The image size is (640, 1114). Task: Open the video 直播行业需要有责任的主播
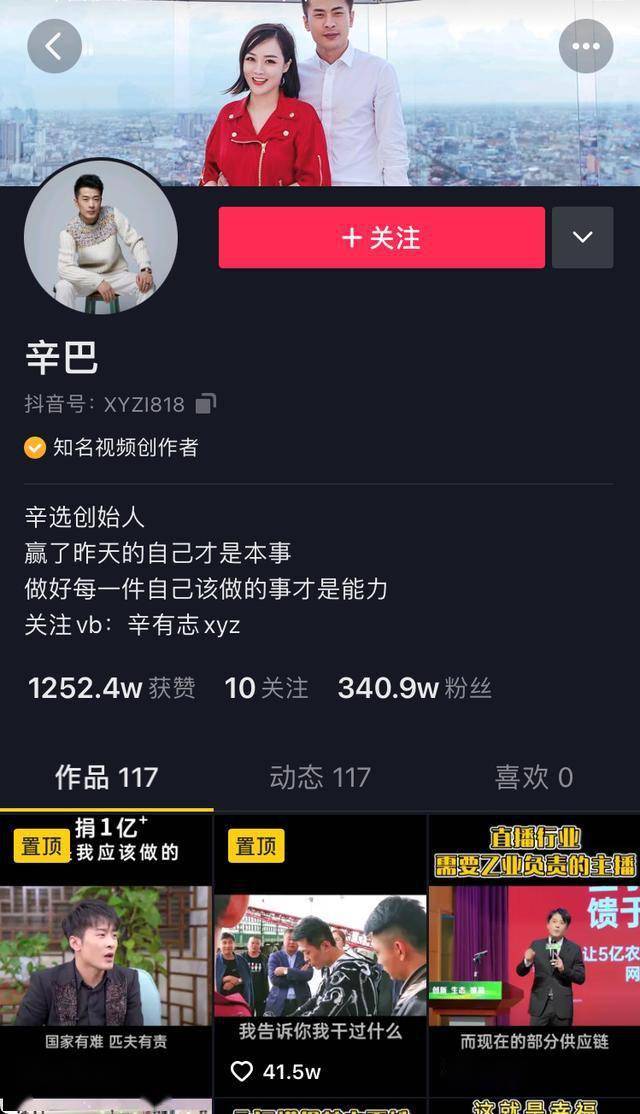coord(534,955)
